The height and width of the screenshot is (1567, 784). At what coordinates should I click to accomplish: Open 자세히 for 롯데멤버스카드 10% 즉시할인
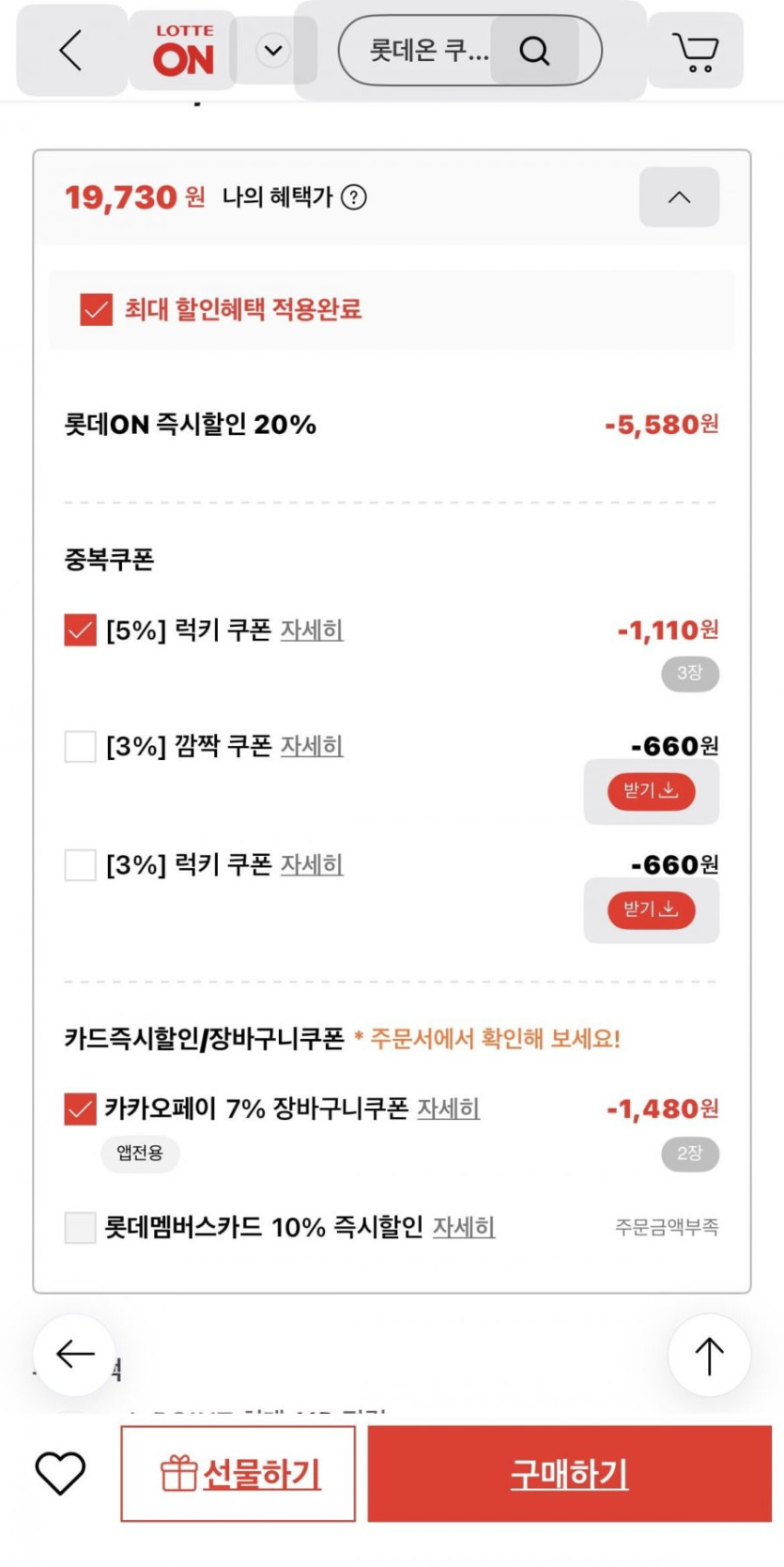coord(464,1227)
